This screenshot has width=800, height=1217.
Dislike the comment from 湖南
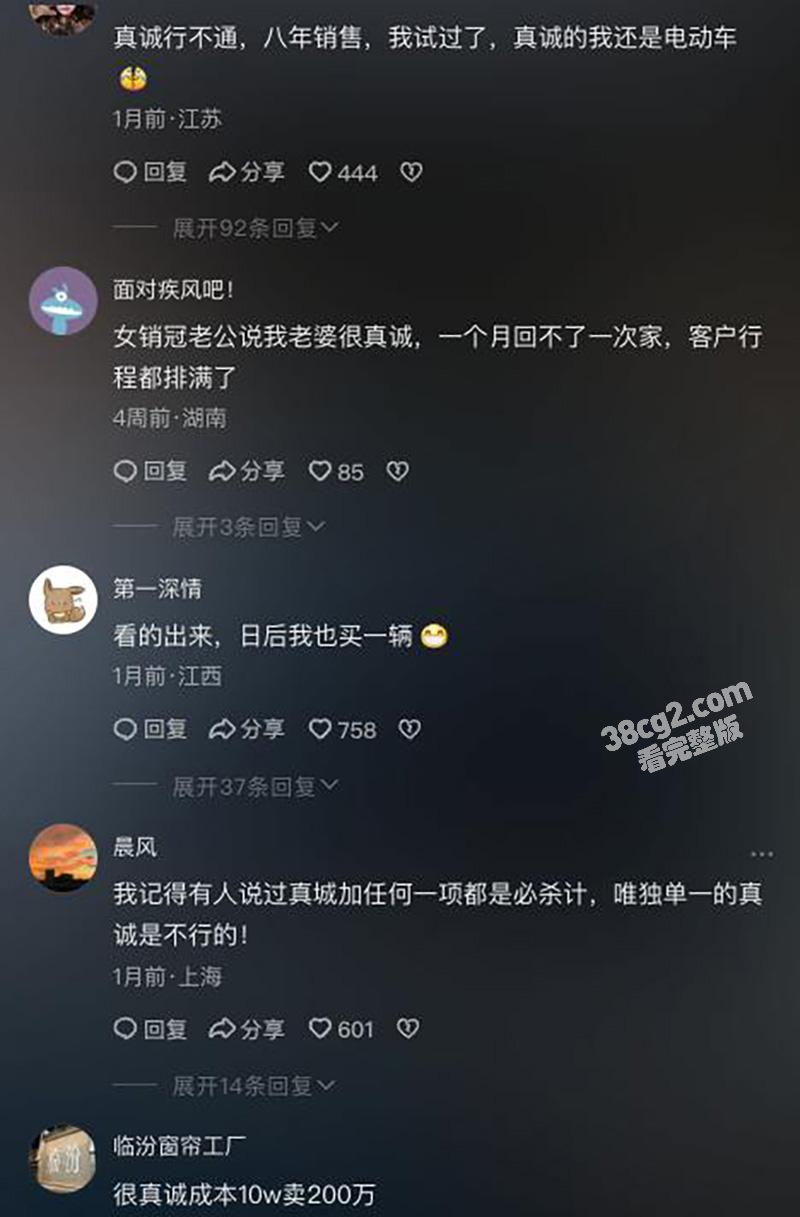tap(398, 470)
